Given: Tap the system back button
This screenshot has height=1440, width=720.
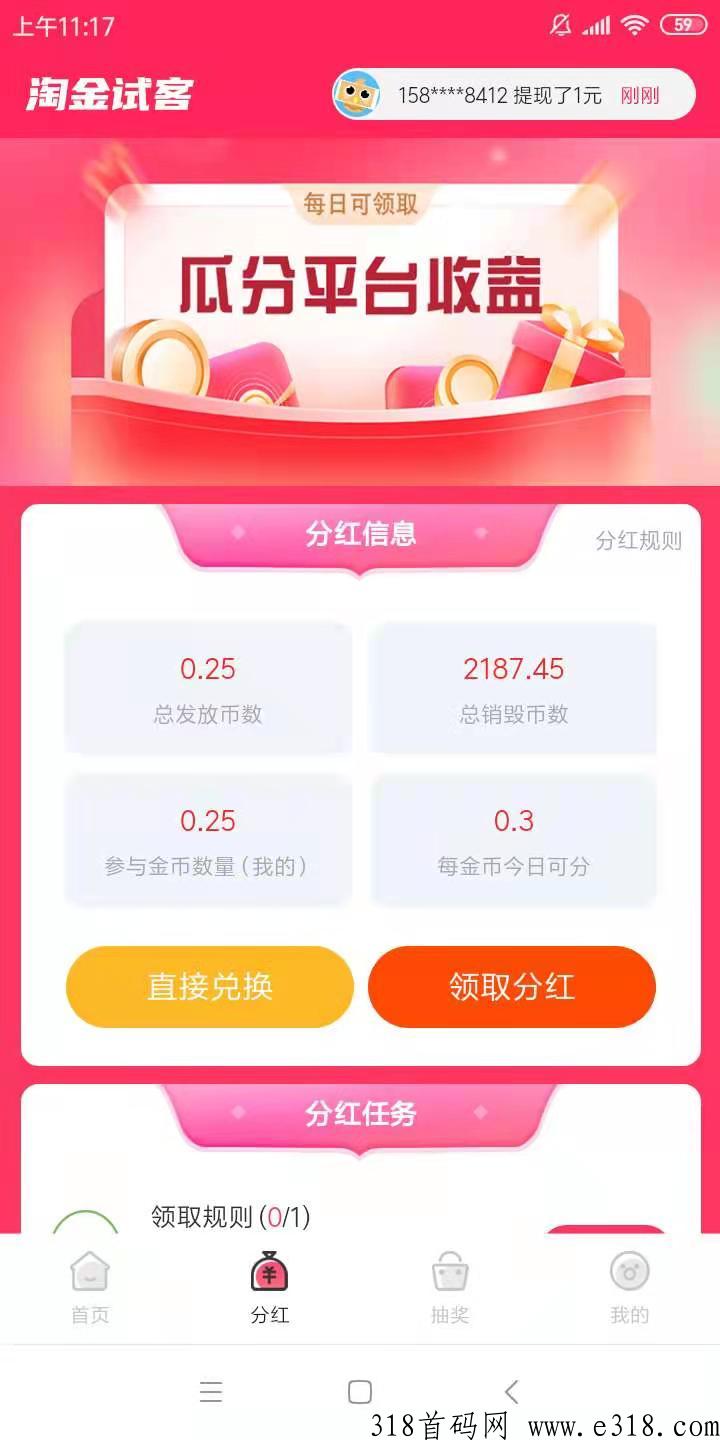Looking at the screenshot, I should tap(512, 1391).
